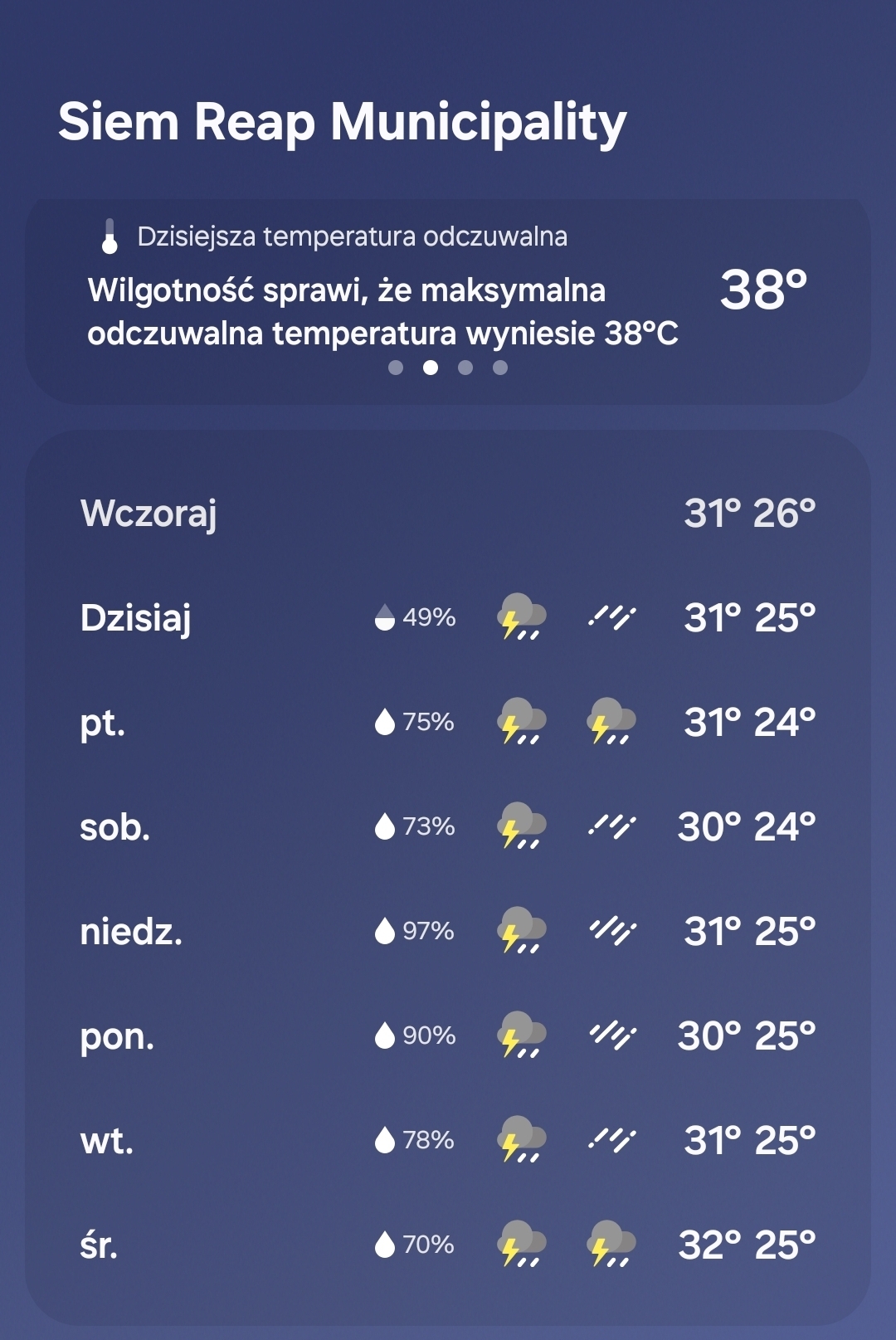View niedz. forecast details
This screenshot has height=1340, width=896.
pos(448,932)
